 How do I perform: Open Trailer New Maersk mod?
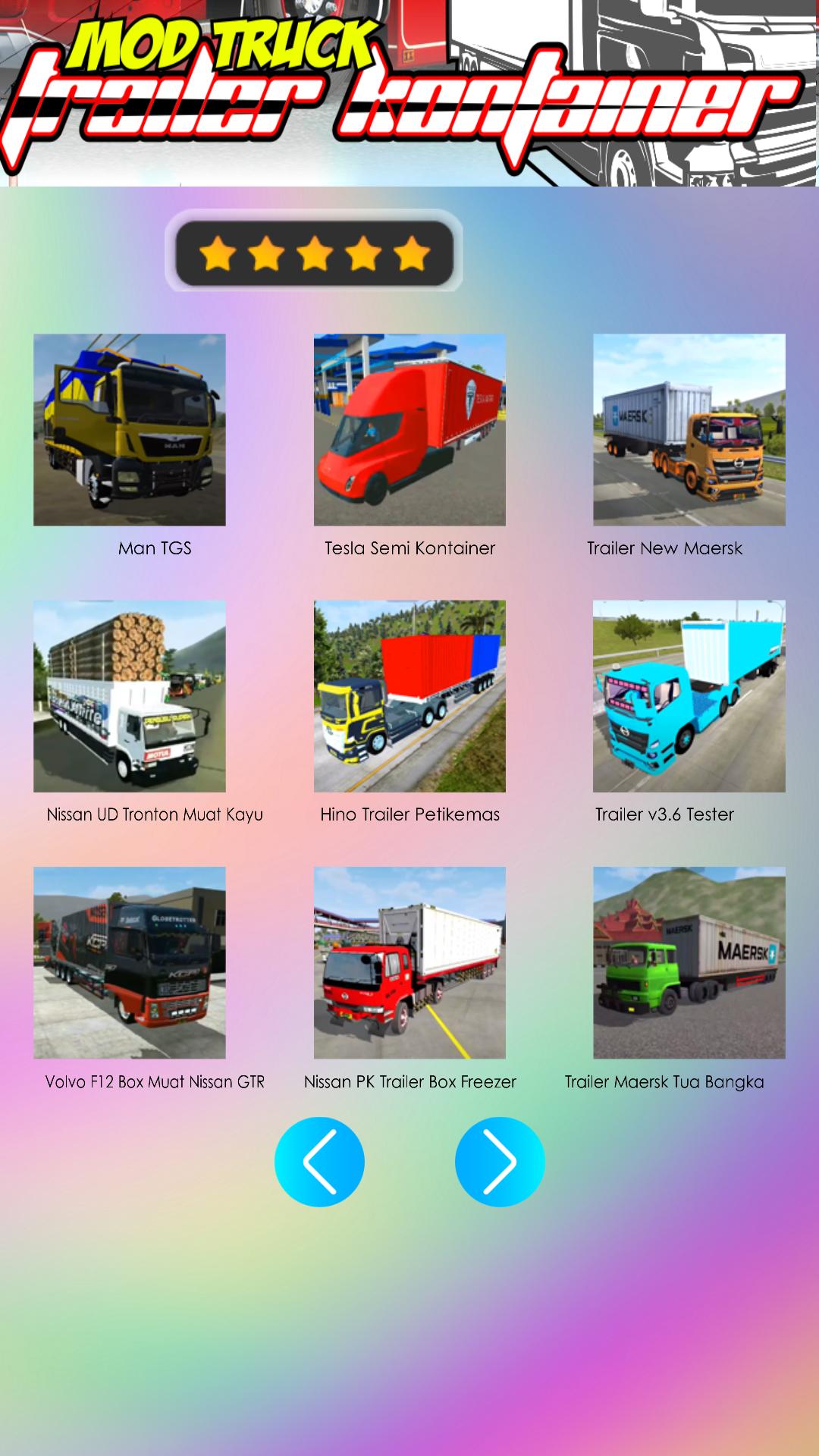[x=689, y=429]
